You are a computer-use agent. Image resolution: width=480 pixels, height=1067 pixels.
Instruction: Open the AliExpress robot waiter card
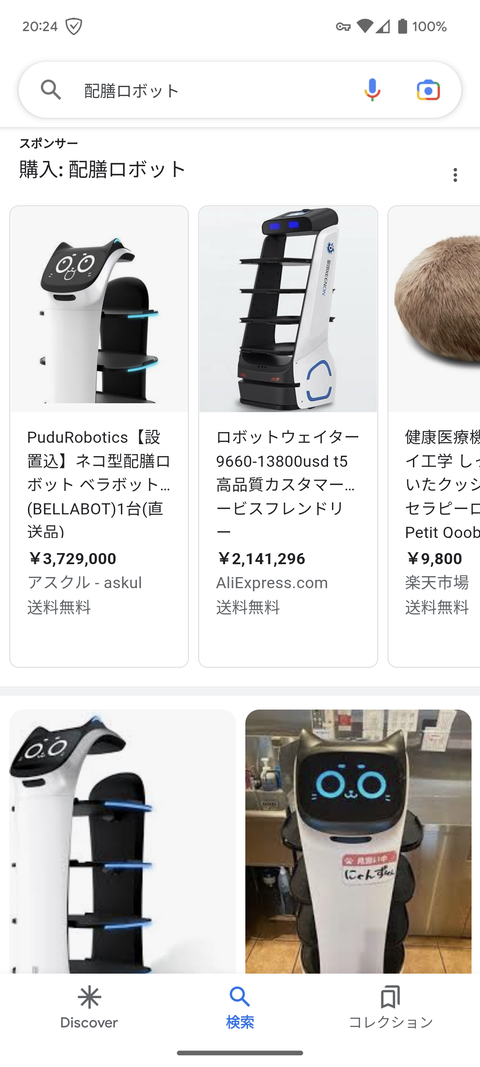coord(288,436)
